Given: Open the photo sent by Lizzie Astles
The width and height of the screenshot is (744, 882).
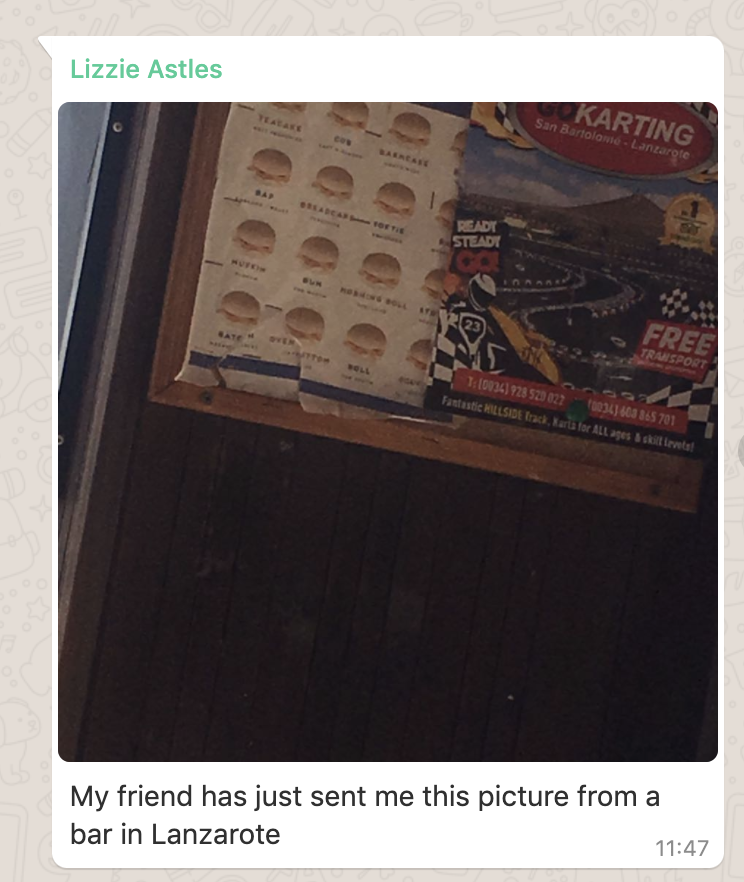Looking at the screenshot, I should (x=388, y=432).
